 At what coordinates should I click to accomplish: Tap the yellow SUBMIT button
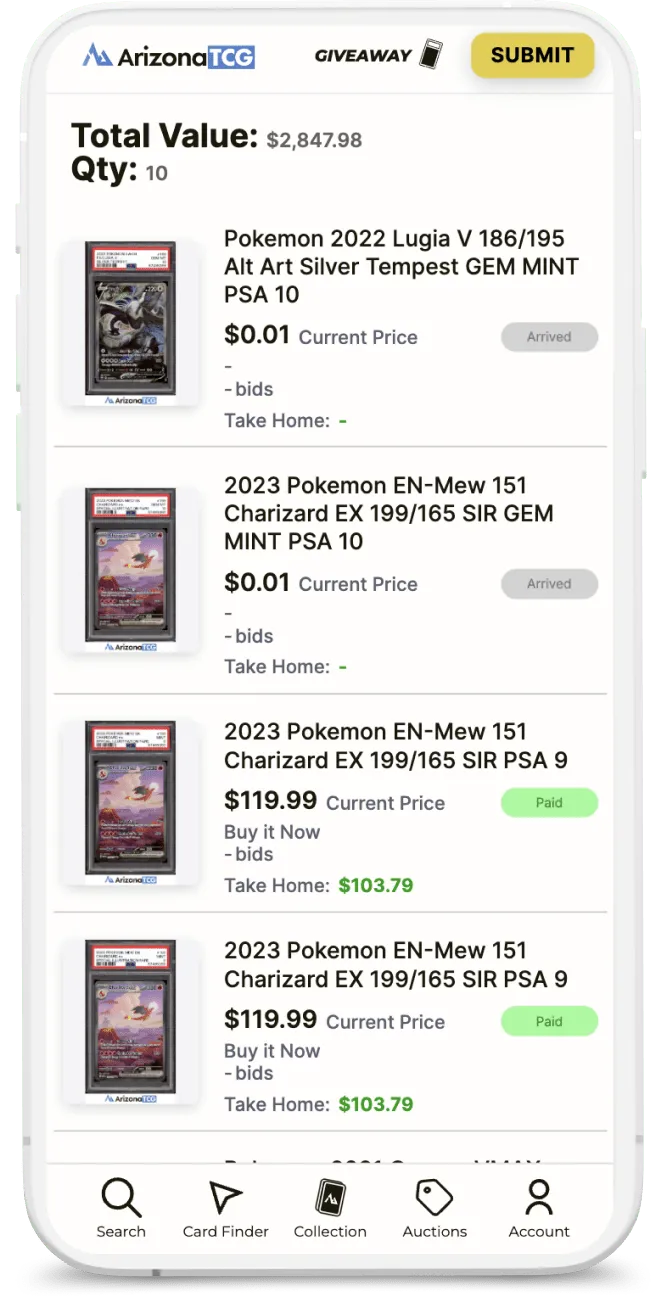532,55
